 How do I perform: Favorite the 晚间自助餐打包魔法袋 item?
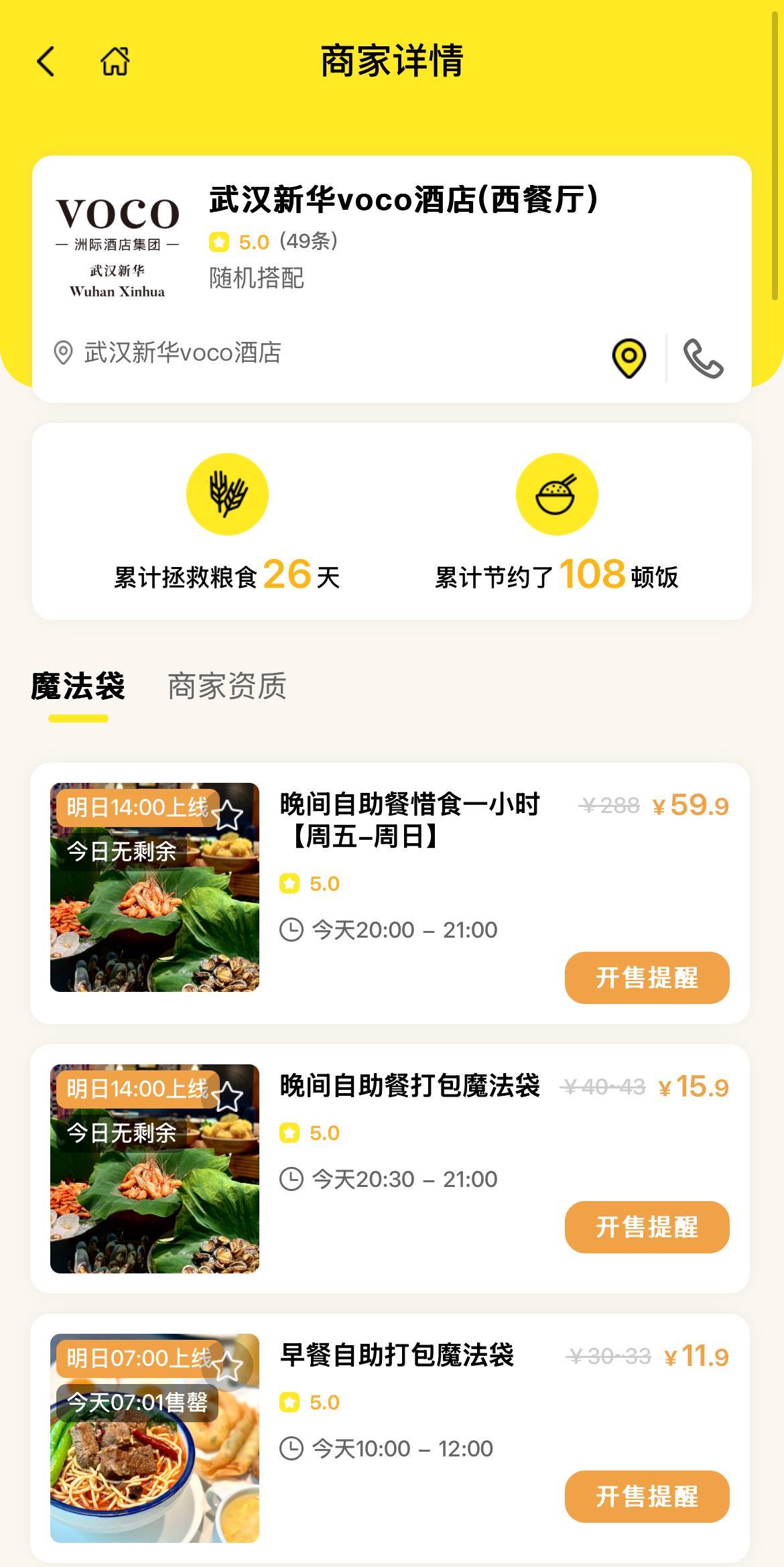[x=228, y=1096]
